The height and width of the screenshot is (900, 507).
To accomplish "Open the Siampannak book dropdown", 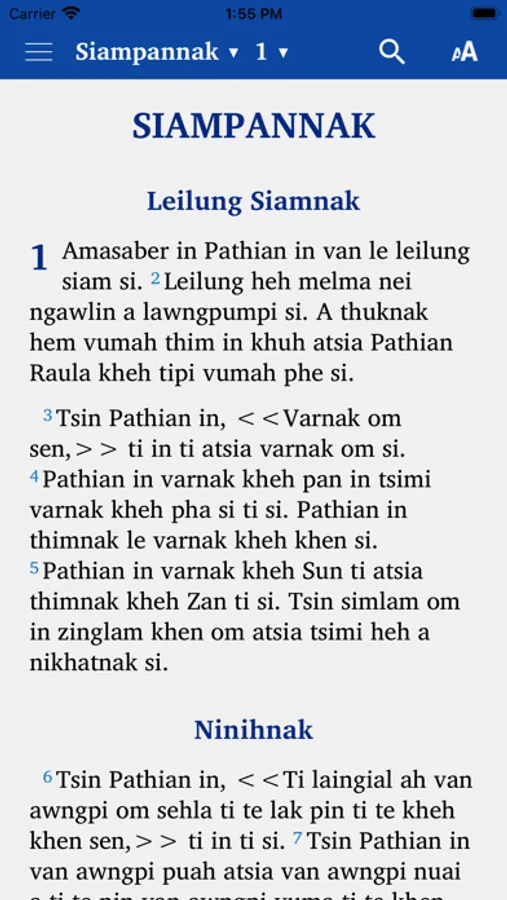I will point(157,52).
